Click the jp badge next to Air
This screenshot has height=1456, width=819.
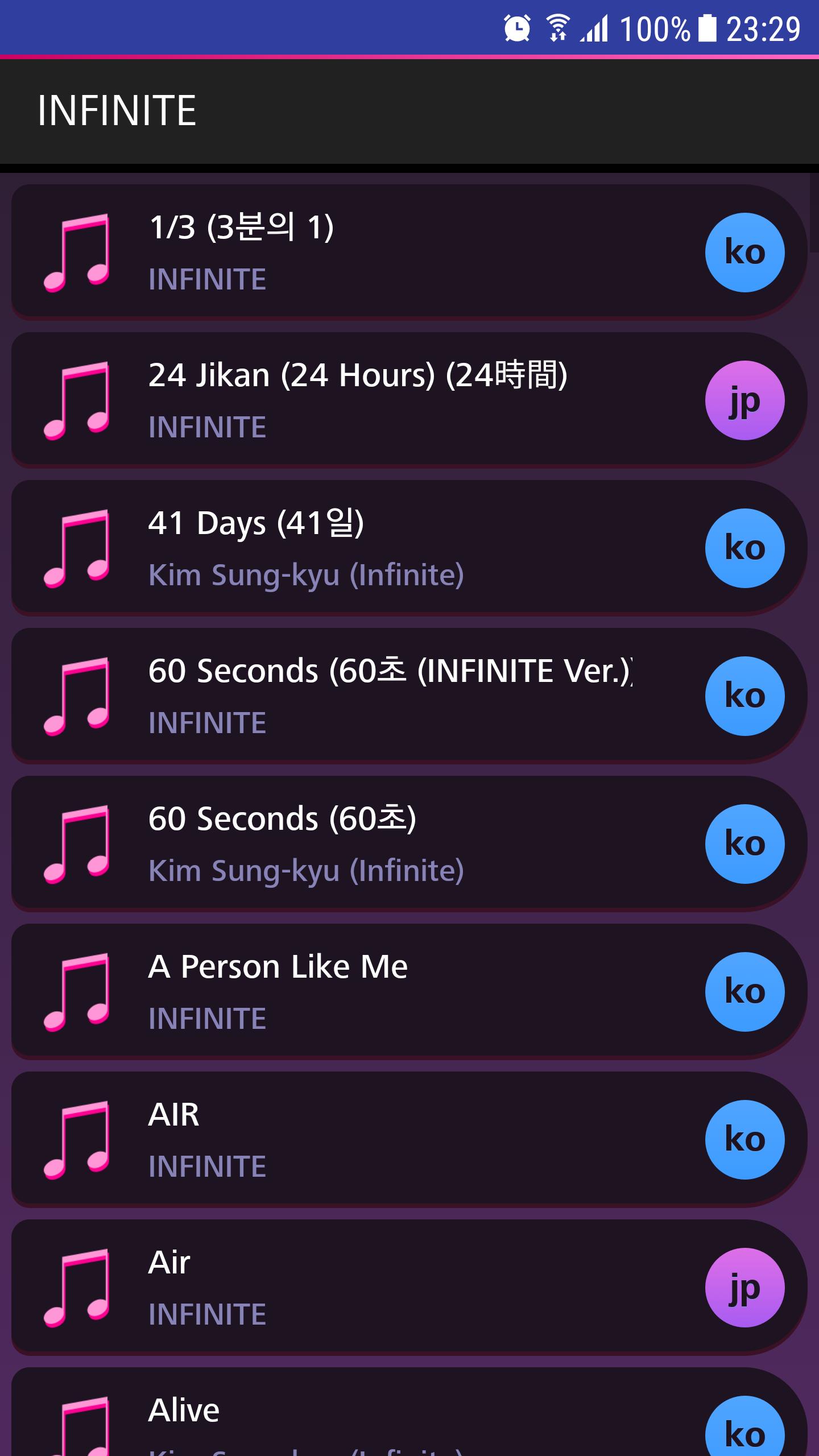pos(746,1287)
